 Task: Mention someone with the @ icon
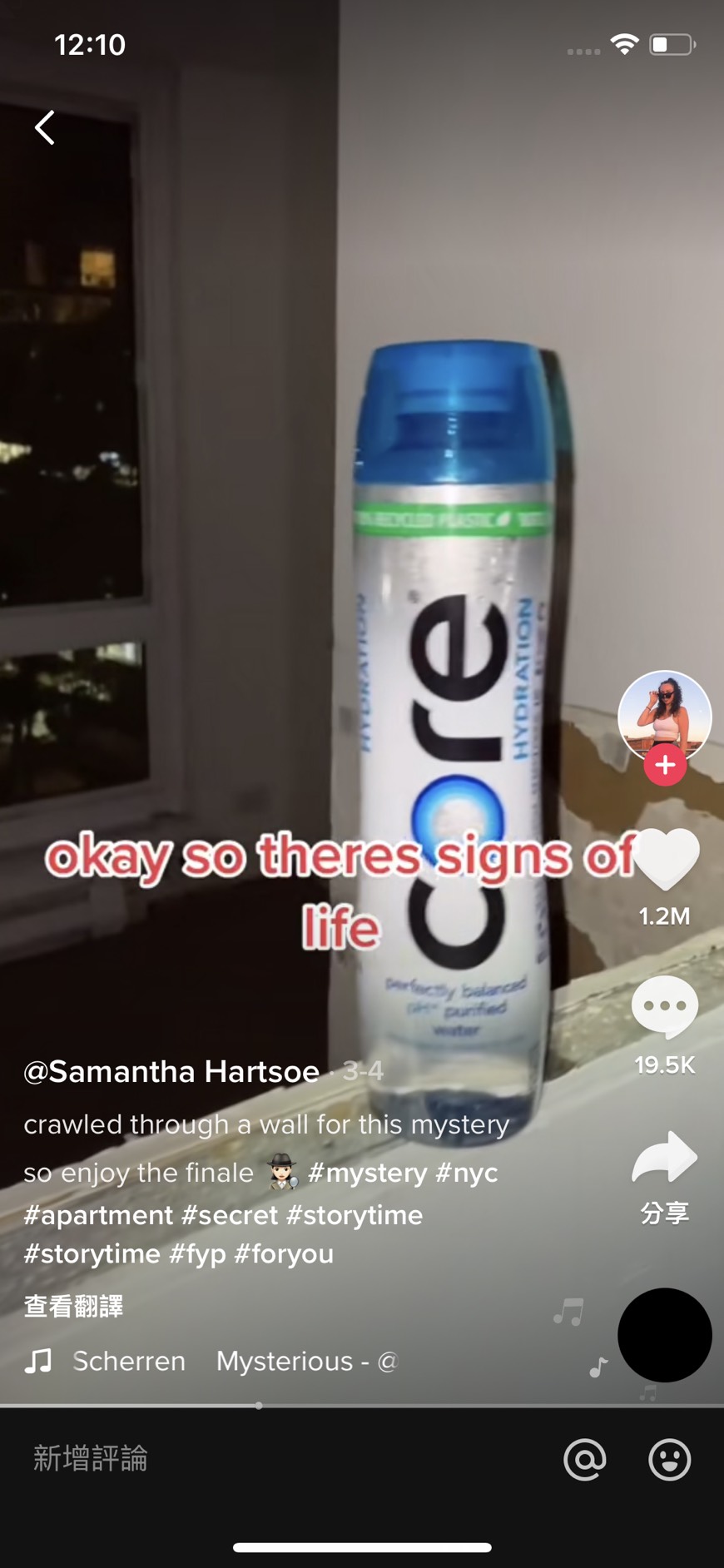click(x=585, y=1459)
